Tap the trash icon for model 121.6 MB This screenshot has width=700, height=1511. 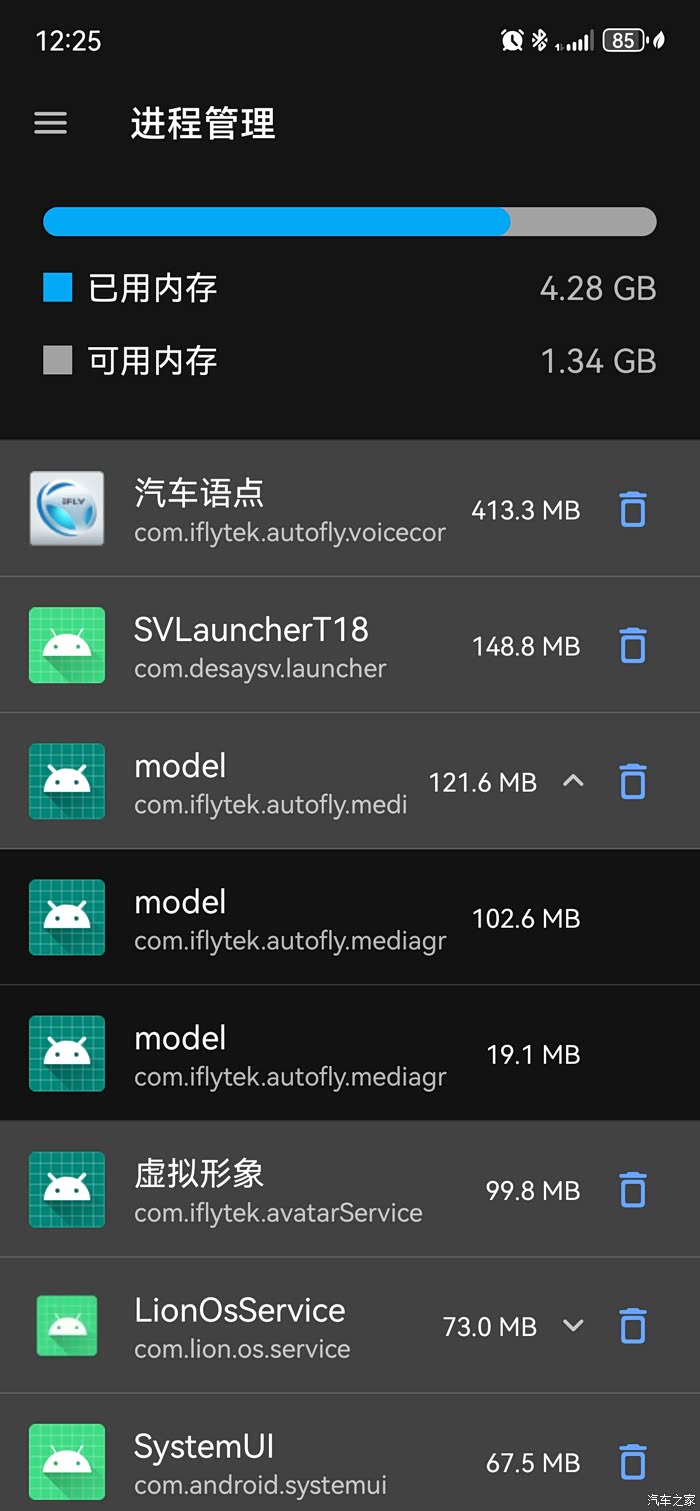pyautogui.click(x=632, y=782)
